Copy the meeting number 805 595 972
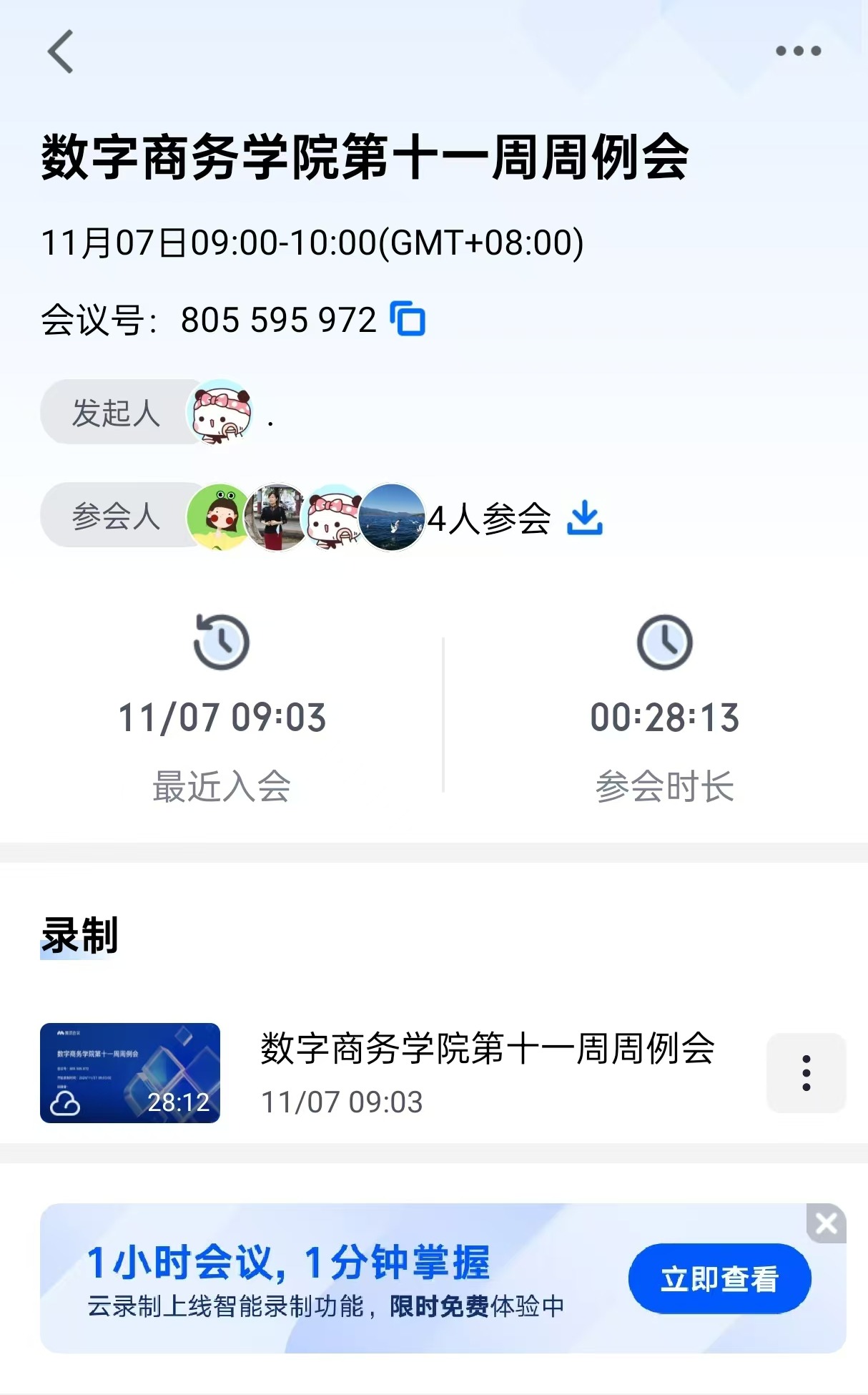This screenshot has width=868, height=1395. [408, 318]
